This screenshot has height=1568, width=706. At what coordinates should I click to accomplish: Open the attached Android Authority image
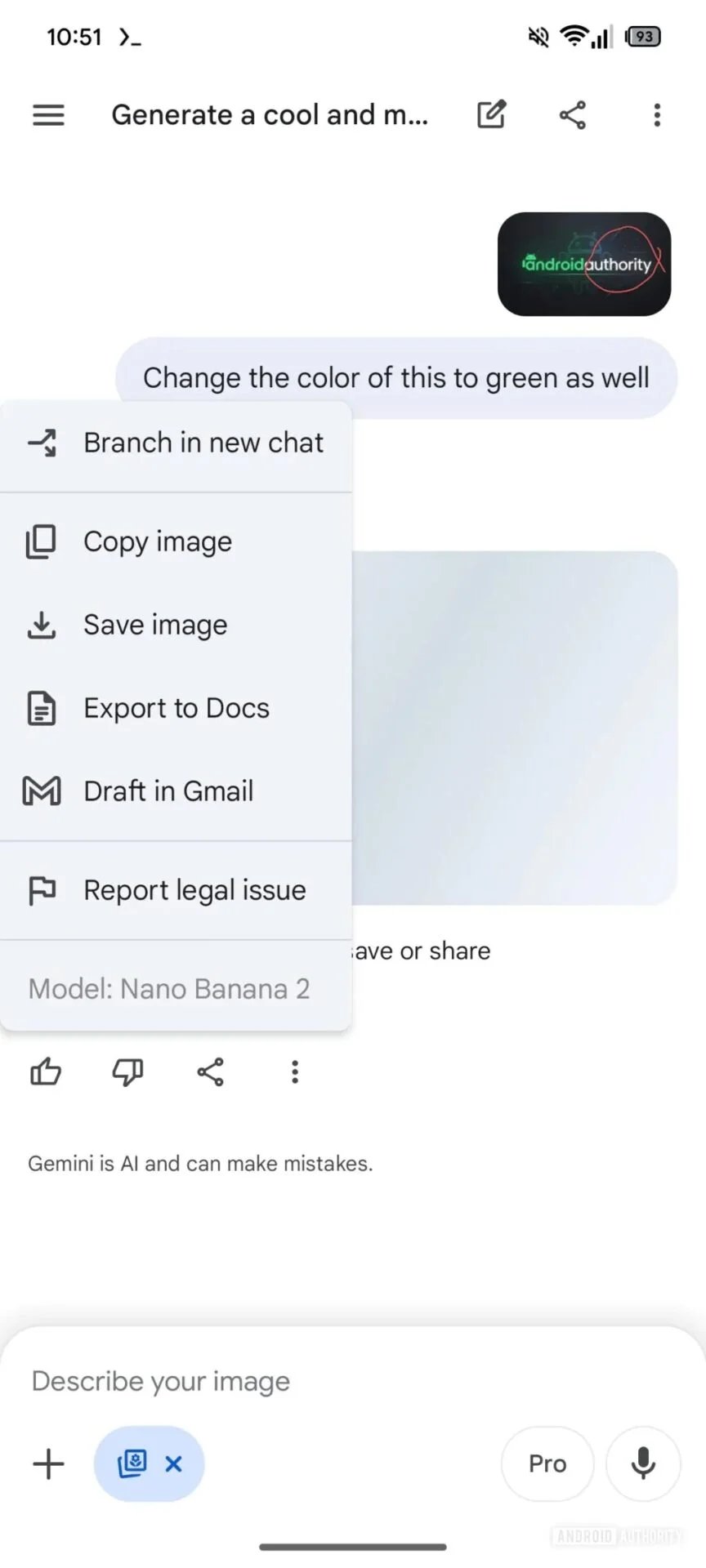pyautogui.click(x=584, y=264)
